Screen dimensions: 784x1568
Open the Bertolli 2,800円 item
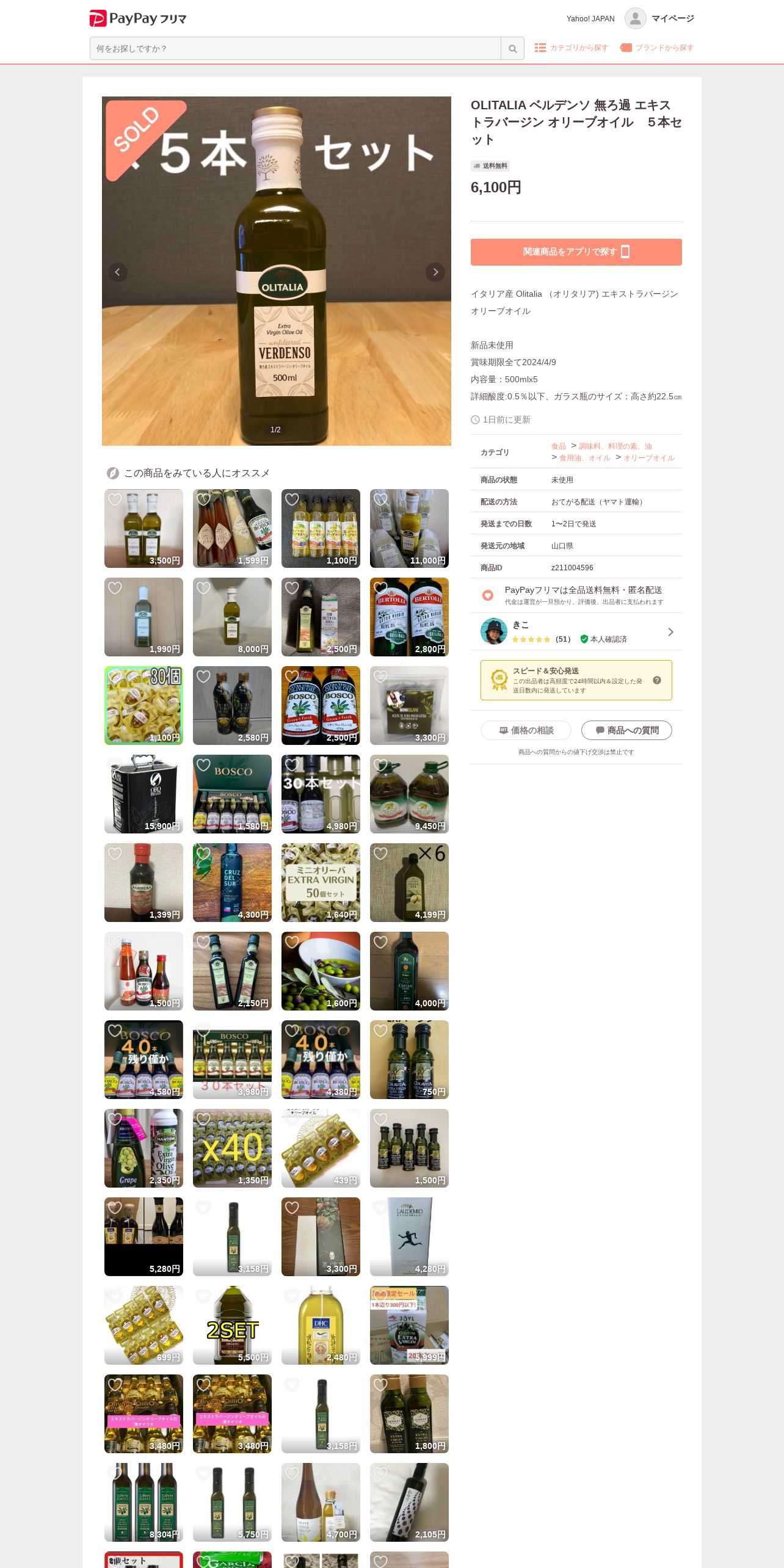click(409, 617)
